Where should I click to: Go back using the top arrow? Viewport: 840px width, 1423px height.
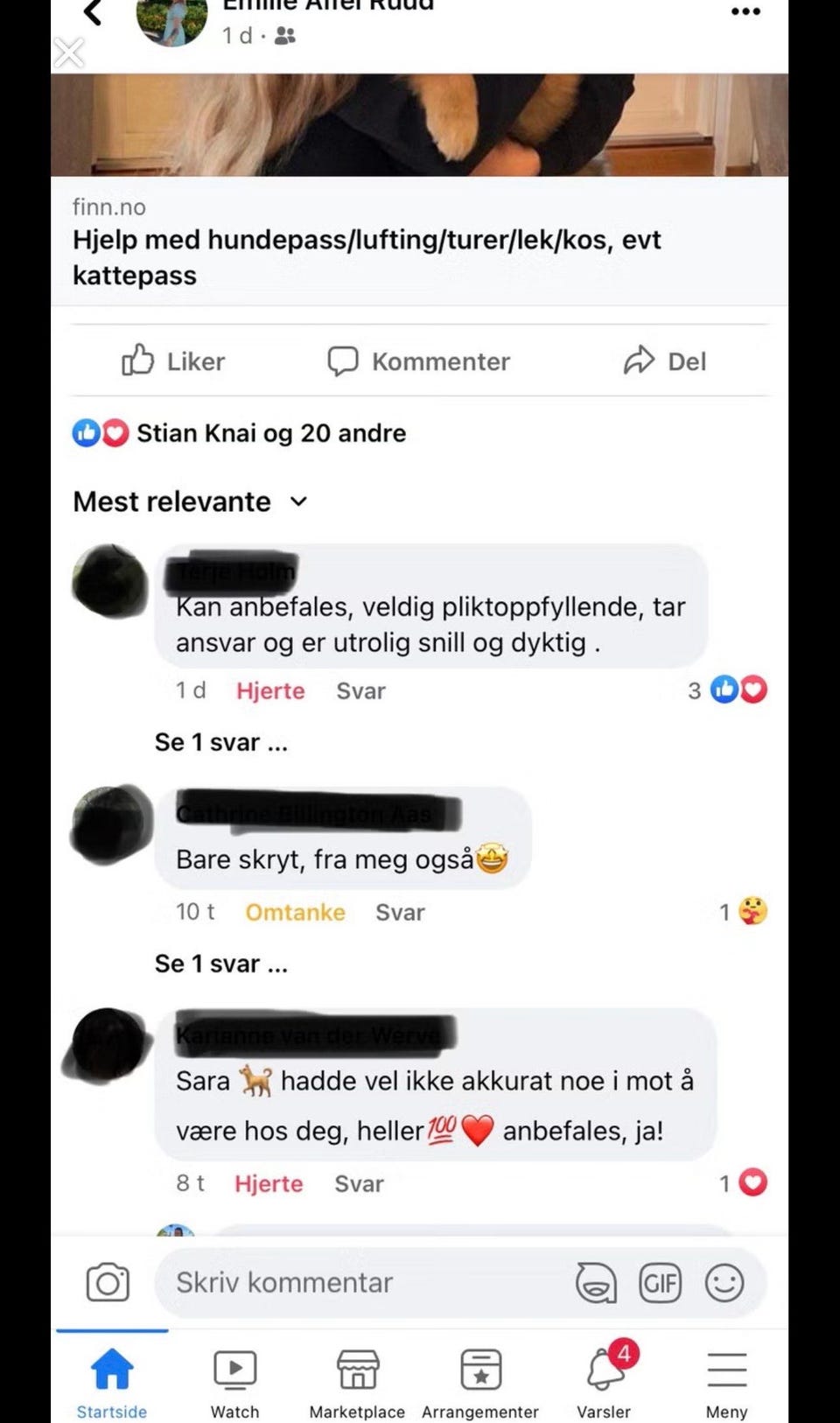click(94, 11)
